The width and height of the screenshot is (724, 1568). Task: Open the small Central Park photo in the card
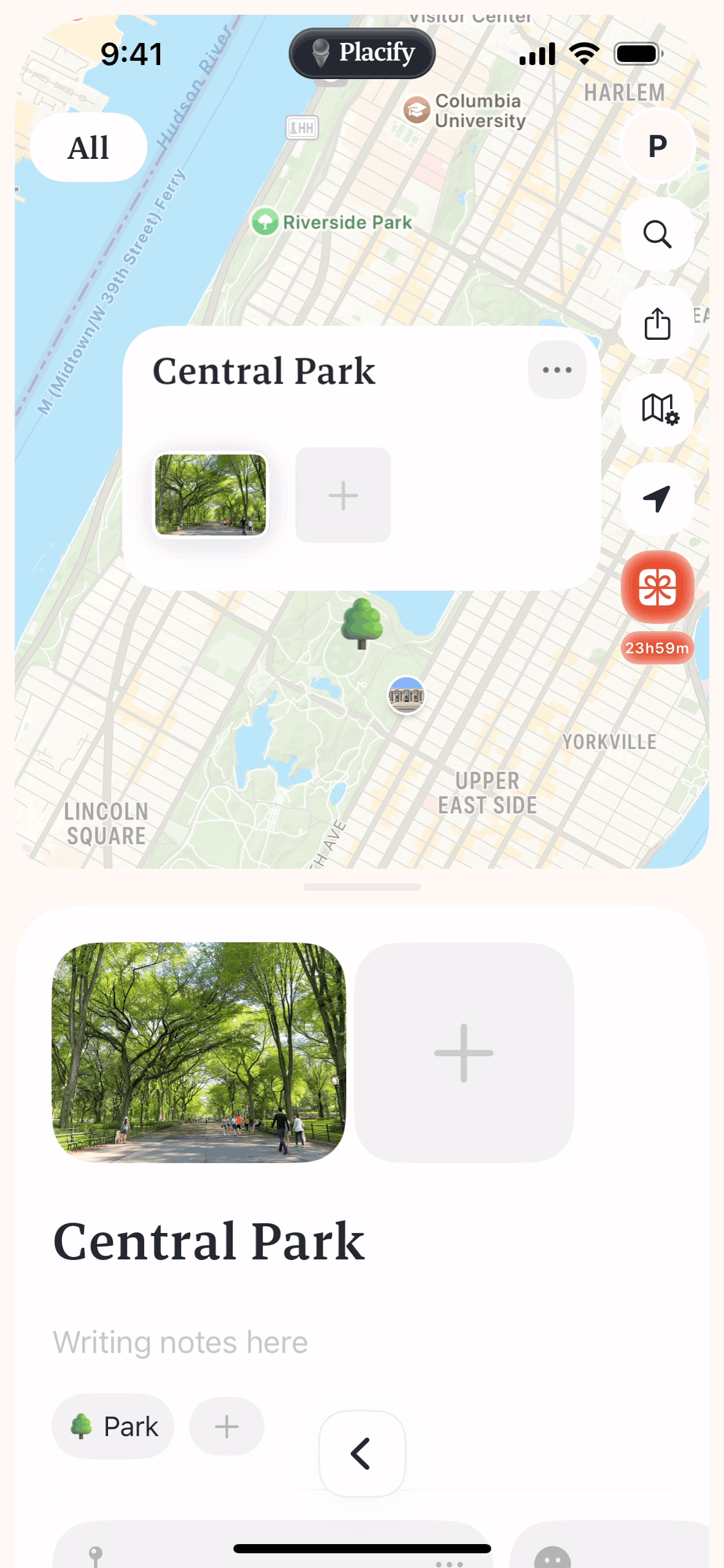[x=210, y=494]
